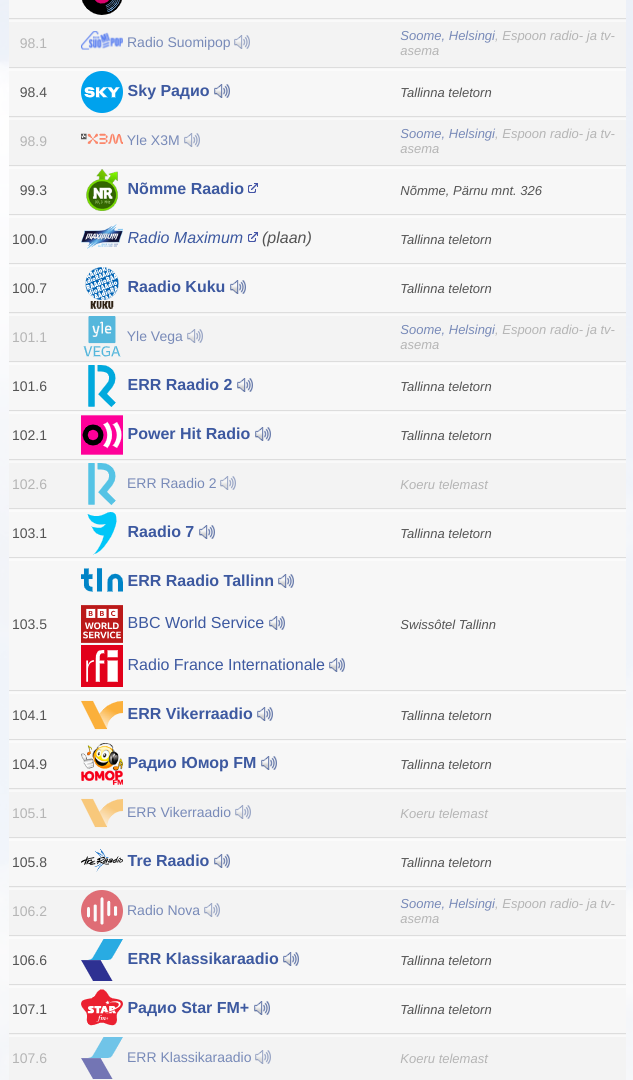The width and height of the screenshot is (633, 1080).
Task: Open the Радио Юмор FM station
Action: [x=191, y=763]
